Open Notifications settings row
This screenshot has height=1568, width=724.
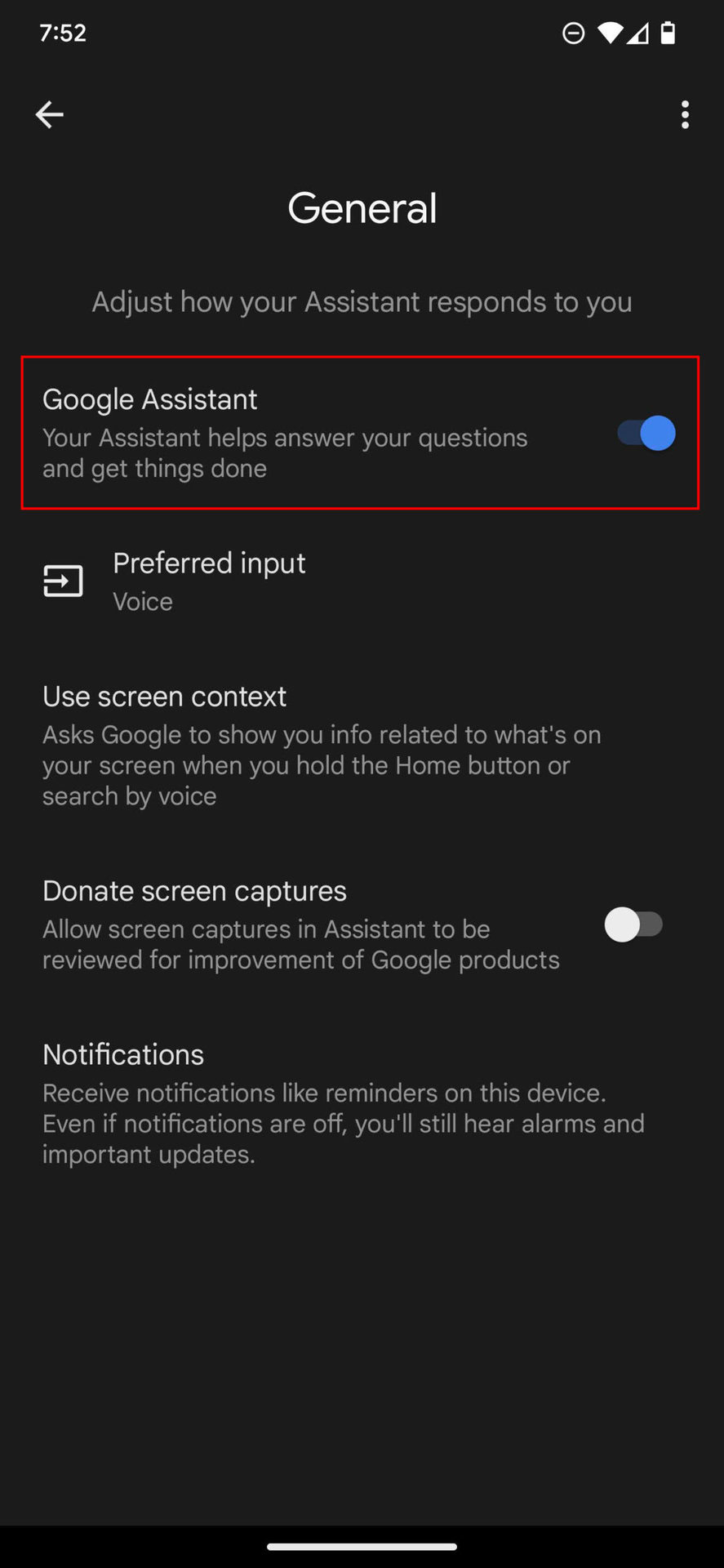(x=362, y=1104)
